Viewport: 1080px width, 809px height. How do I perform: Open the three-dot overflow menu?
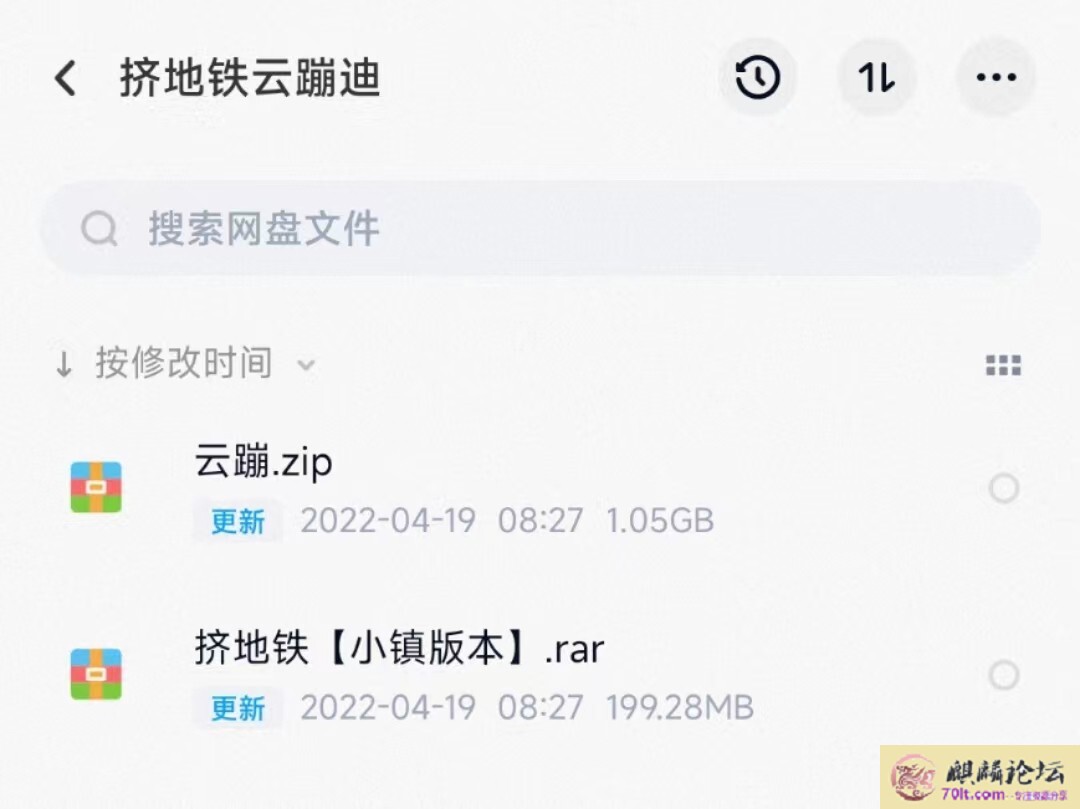click(996, 78)
